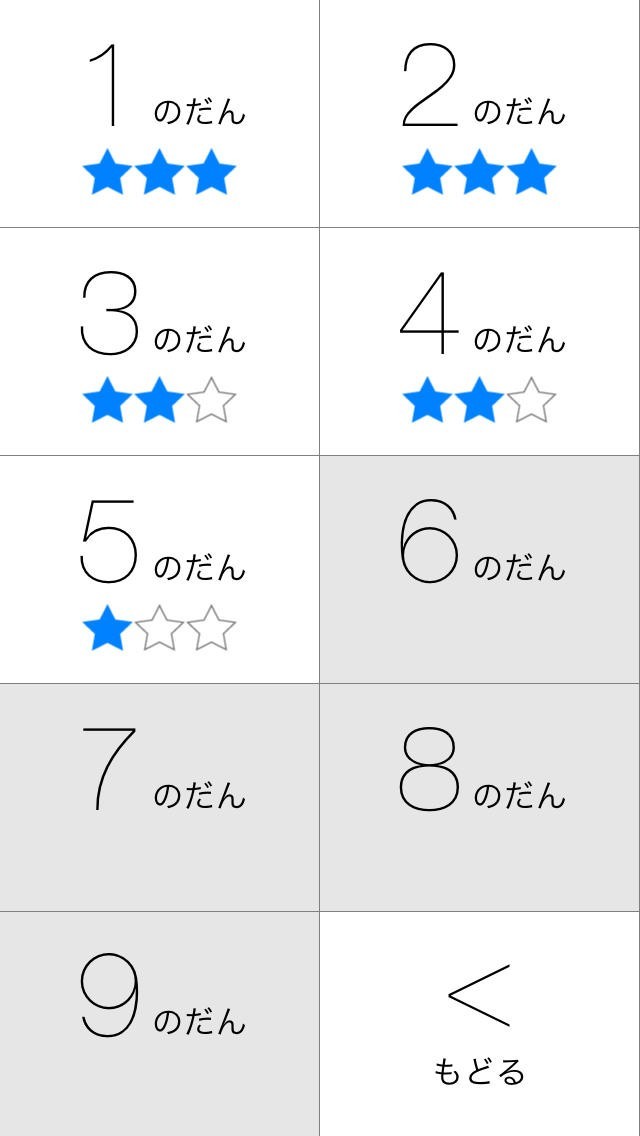Open the 1のだん multiplication table
This screenshot has height=1136, width=640.
click(x=160, y=114)
